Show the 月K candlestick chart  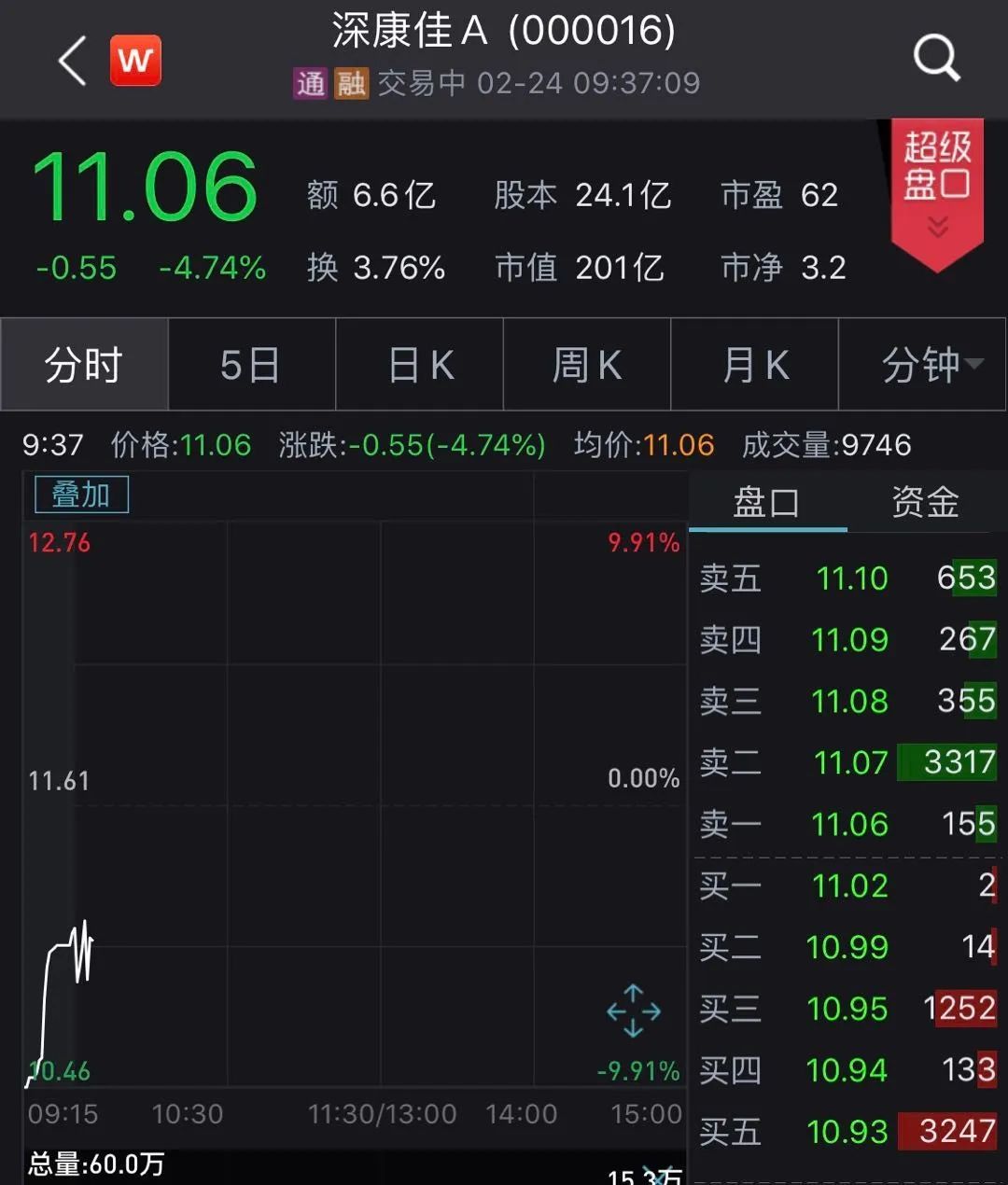[755, 365]
